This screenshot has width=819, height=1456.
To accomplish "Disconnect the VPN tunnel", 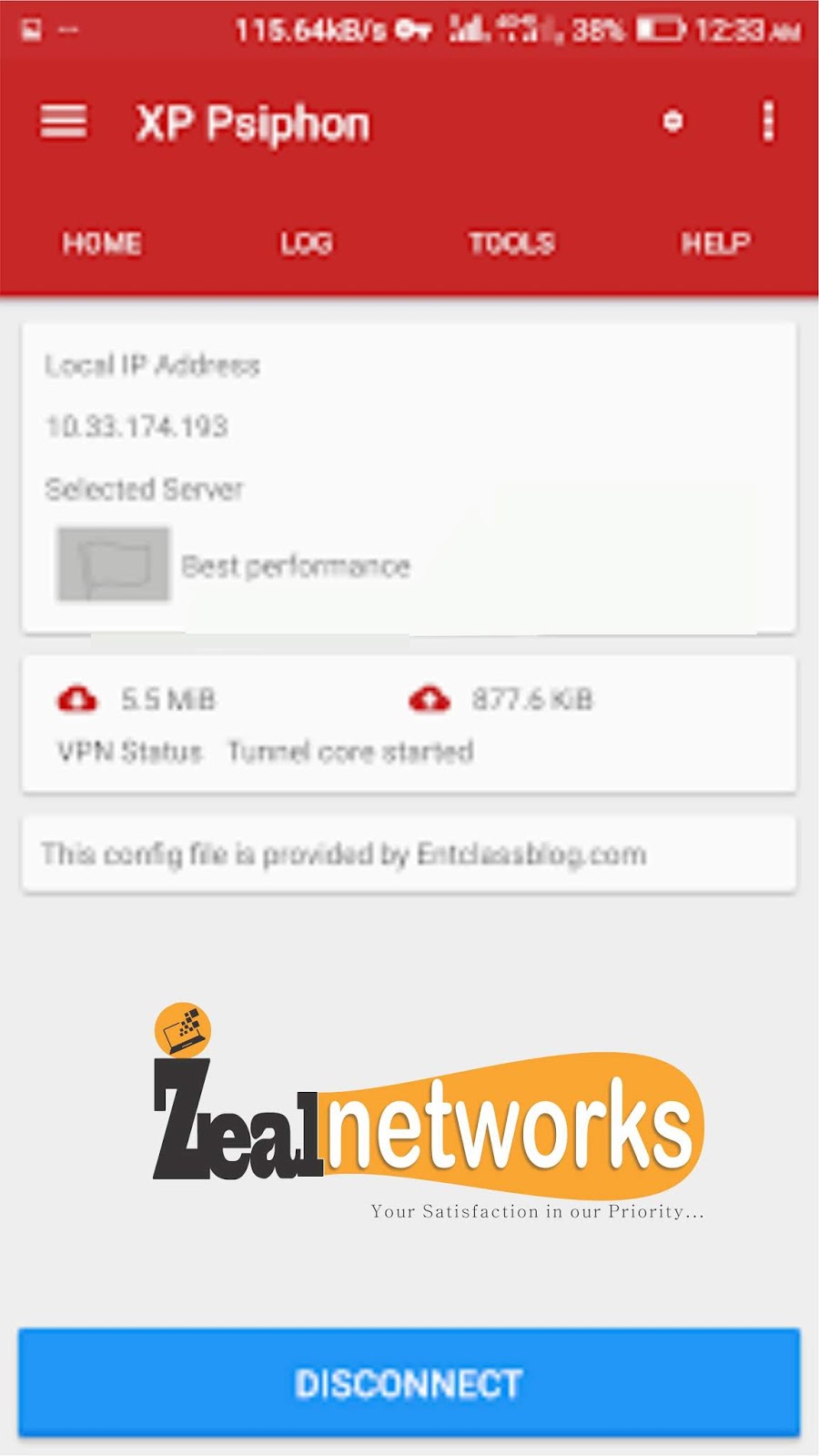I will [x=409, y=1382].
